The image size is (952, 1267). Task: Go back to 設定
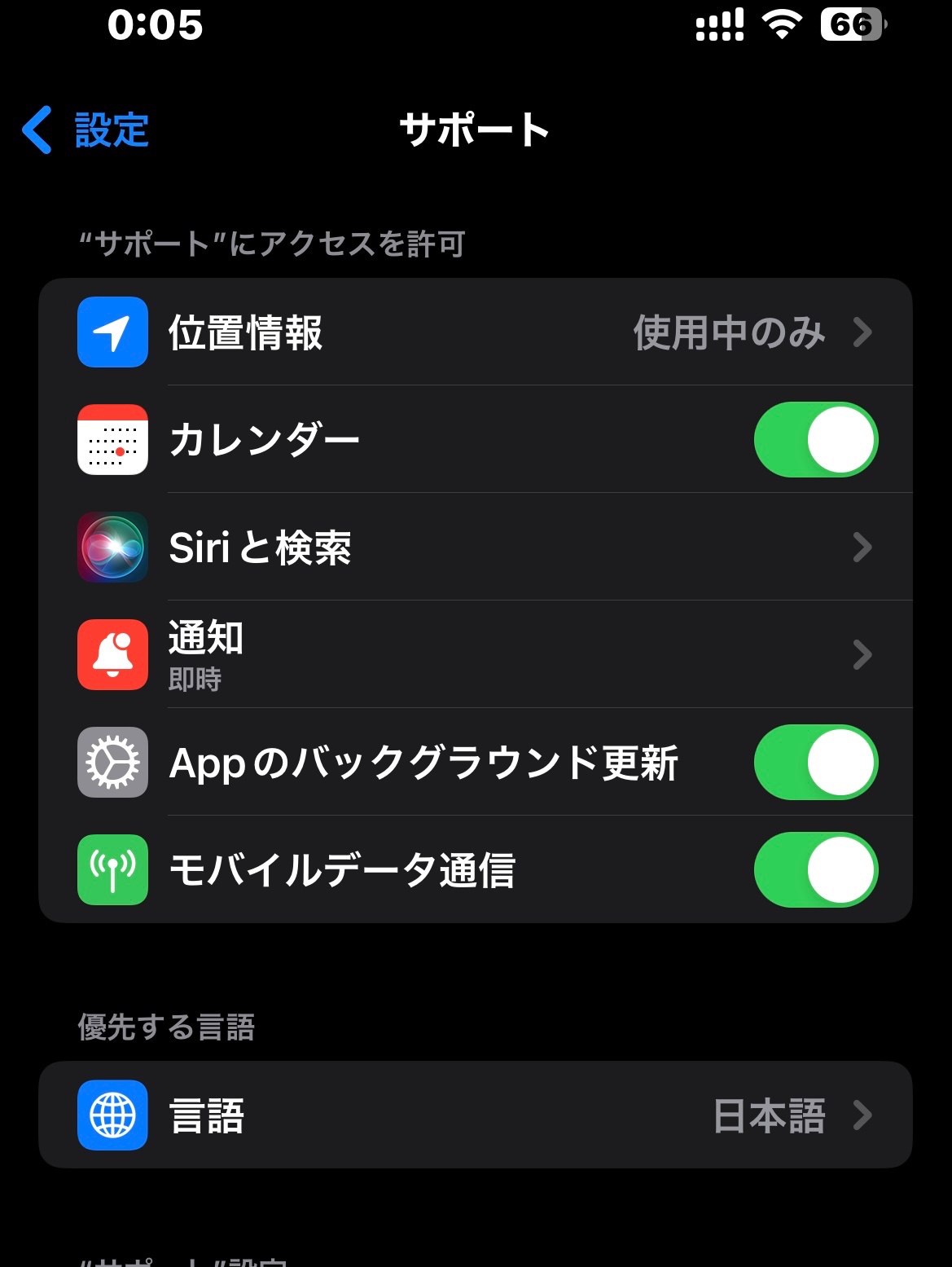[x=86, y=130]
